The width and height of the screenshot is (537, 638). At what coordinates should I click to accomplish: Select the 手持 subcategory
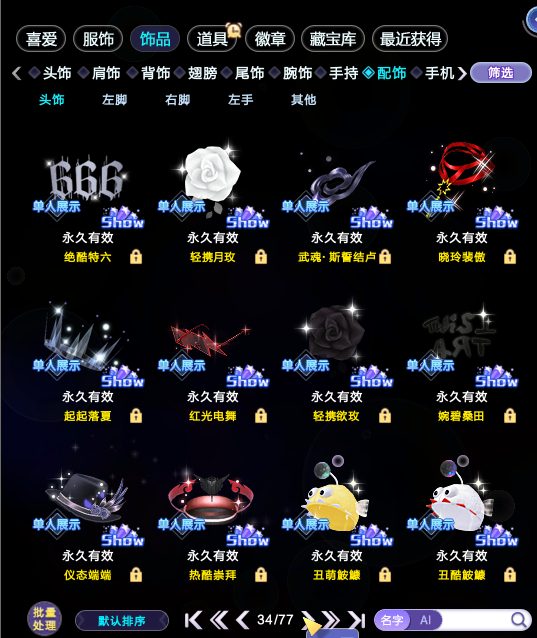pyautogui.click(x=344, y=73)
